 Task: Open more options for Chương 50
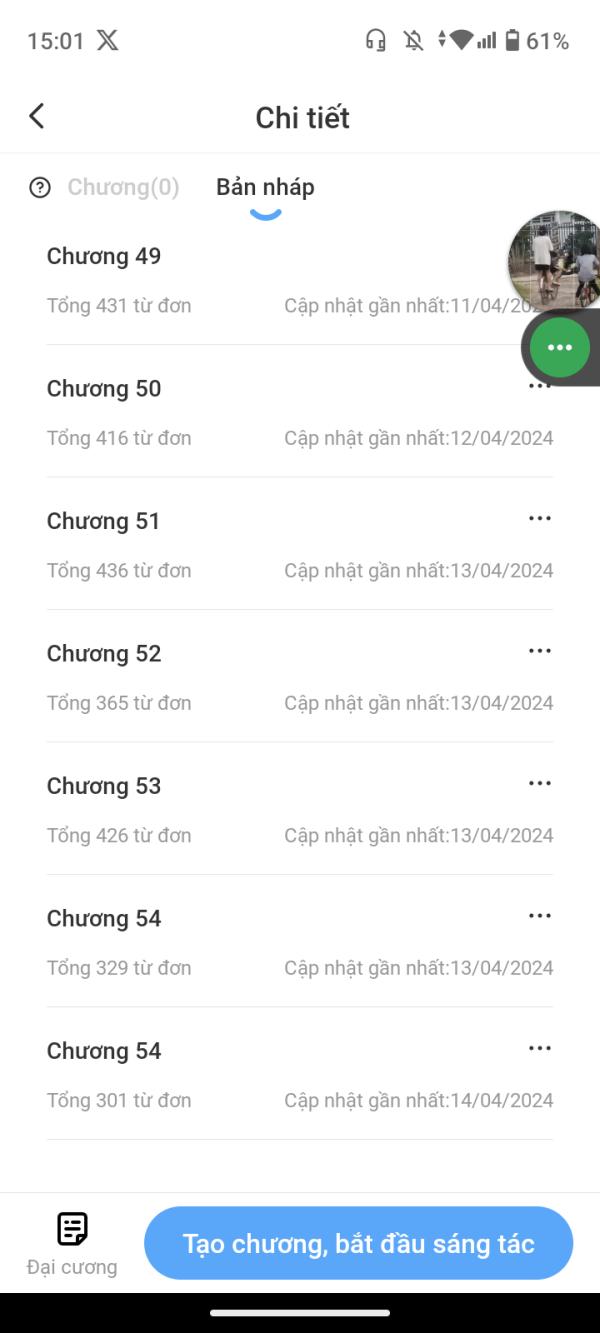(540, 387)
